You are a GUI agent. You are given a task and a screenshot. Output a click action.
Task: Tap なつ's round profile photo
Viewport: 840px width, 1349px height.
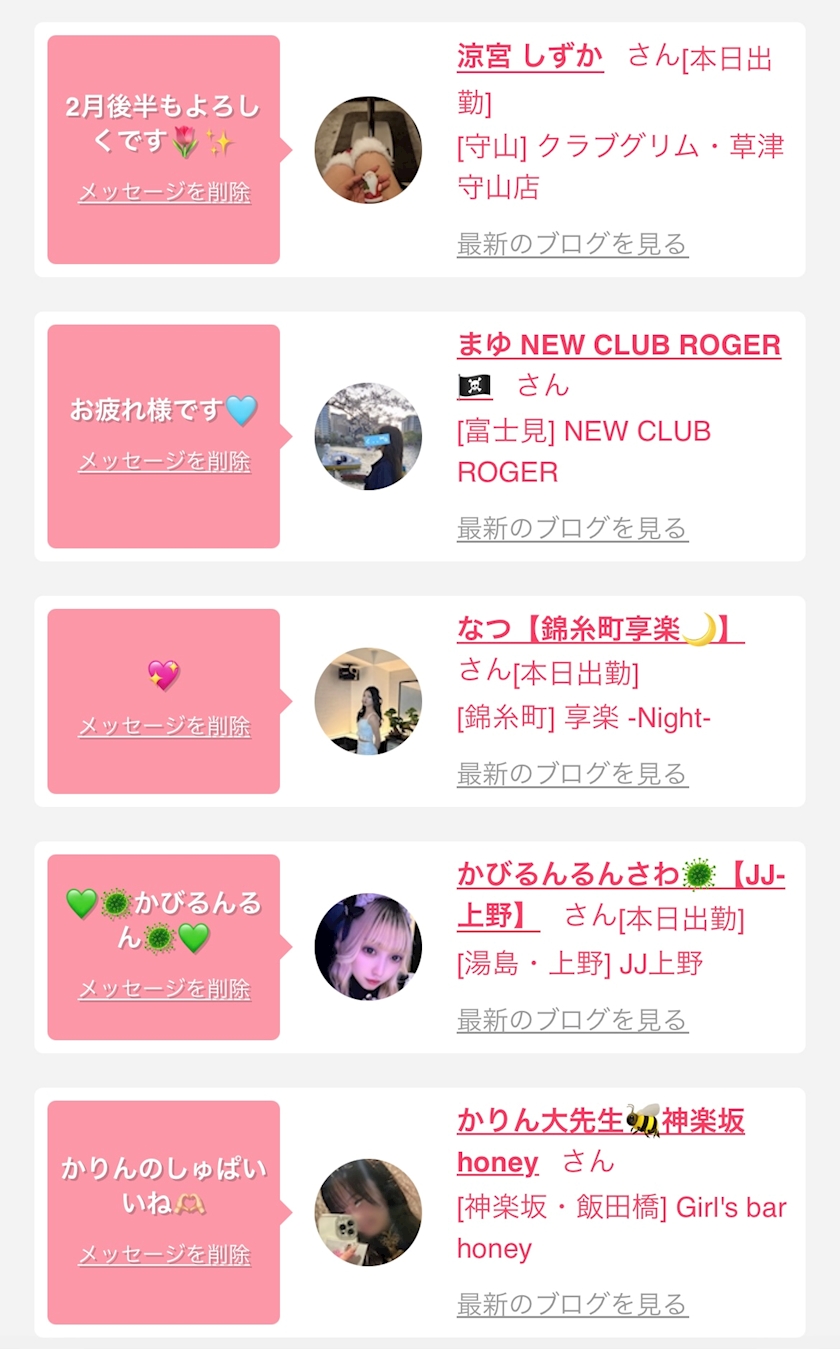coord(368,701)
